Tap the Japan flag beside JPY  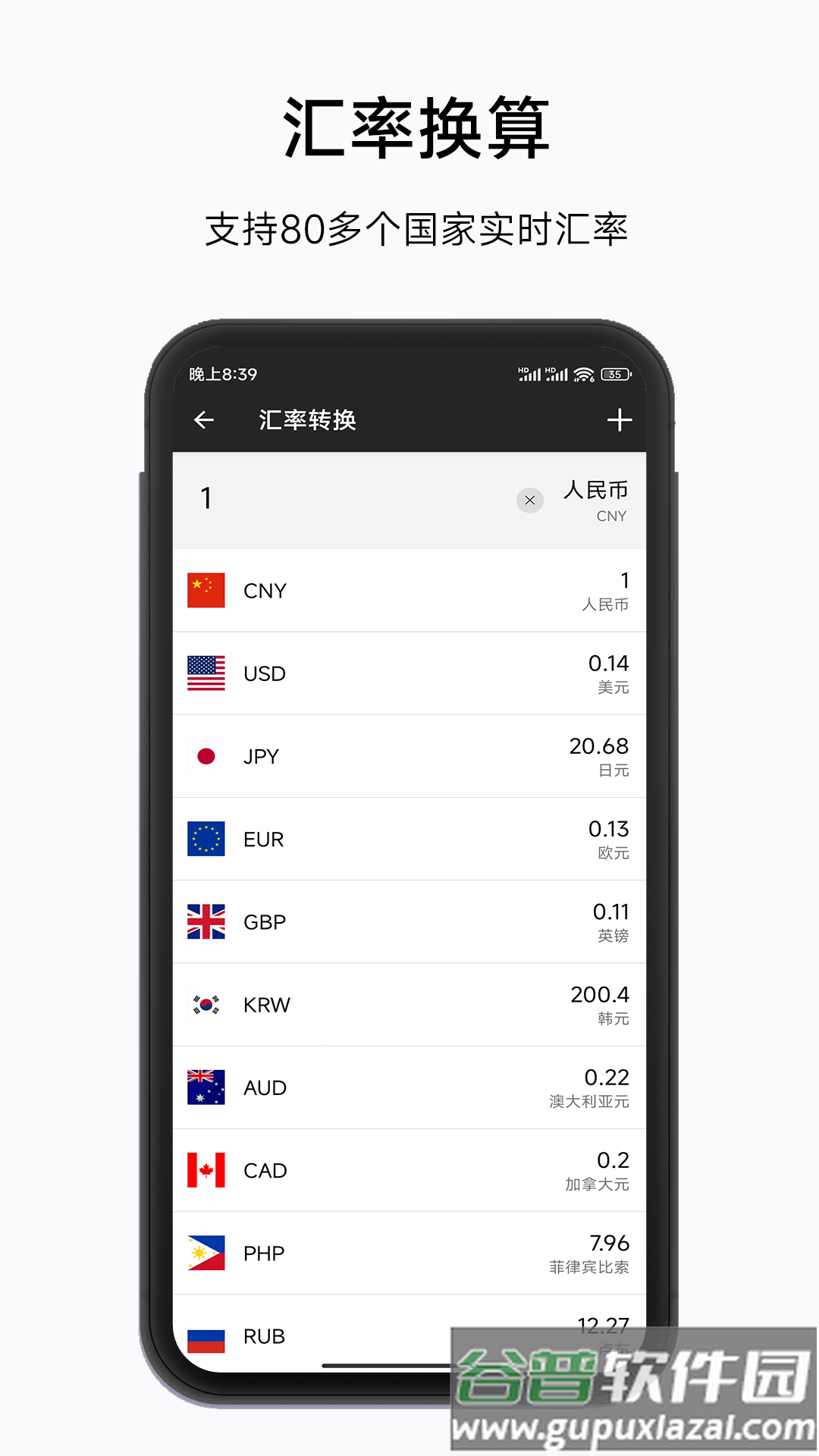point(206,756)
